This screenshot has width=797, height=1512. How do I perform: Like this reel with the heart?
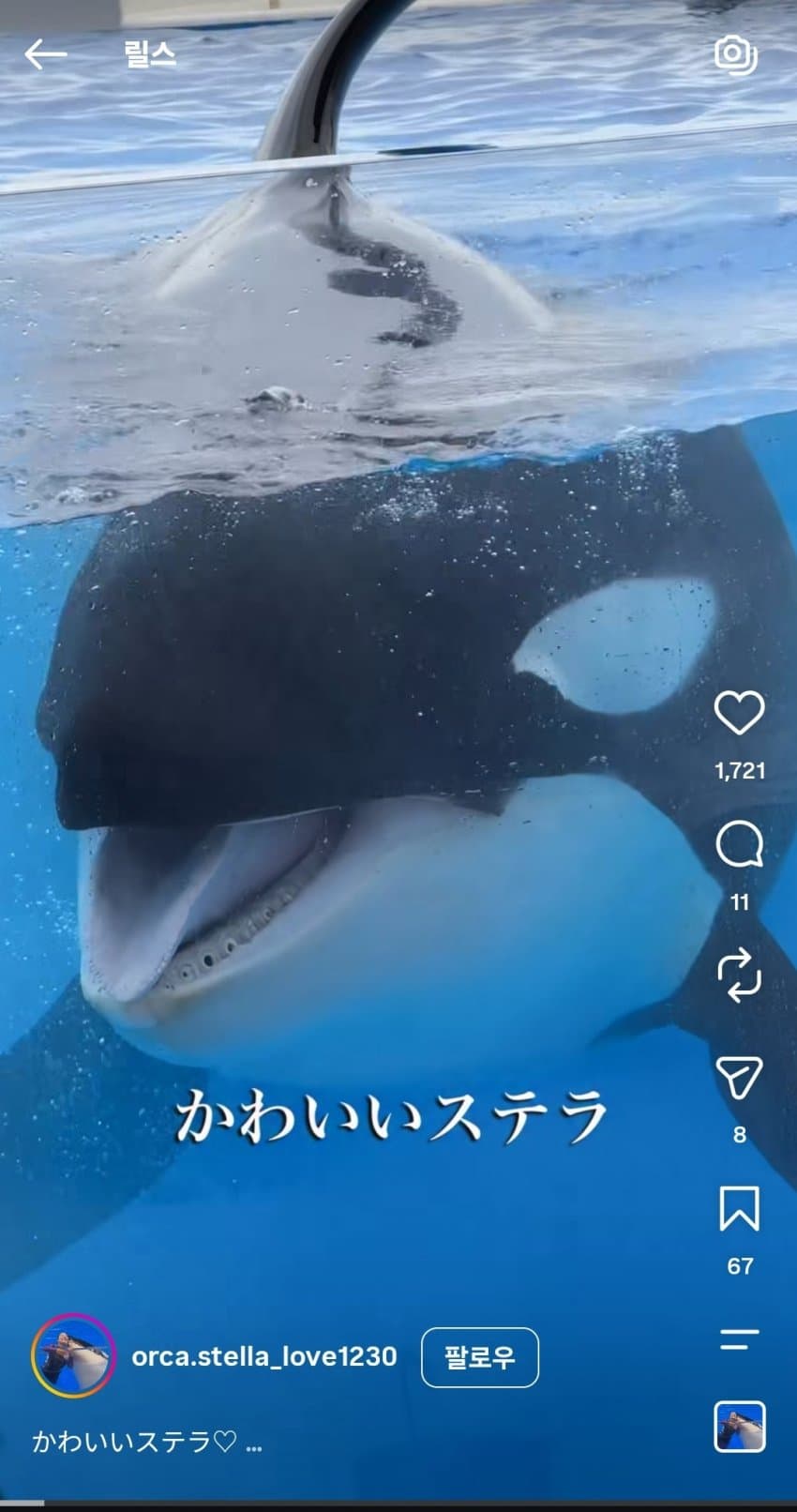pos(739,713)
